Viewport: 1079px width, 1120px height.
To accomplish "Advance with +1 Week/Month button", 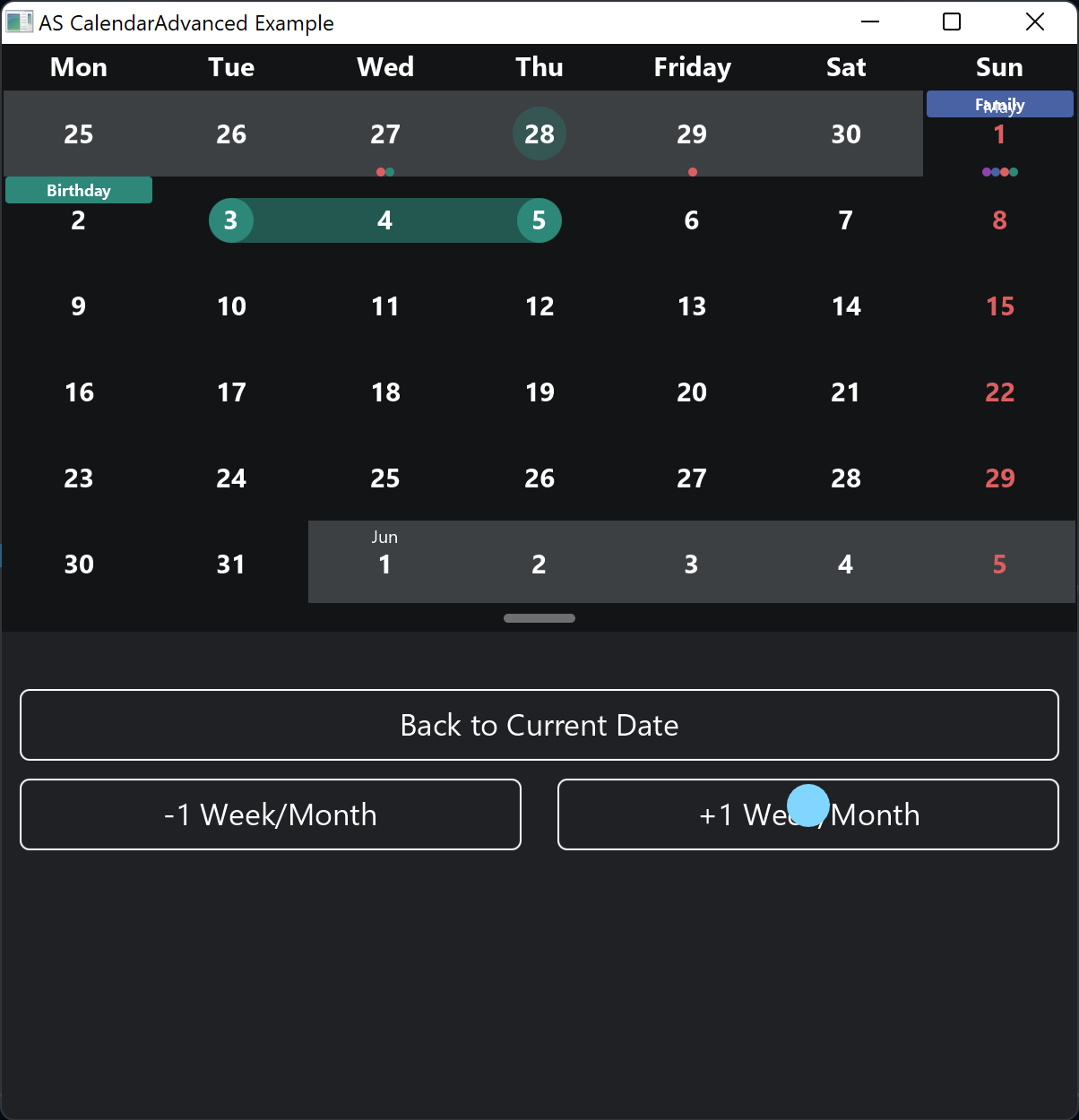I will click(807, 814).
